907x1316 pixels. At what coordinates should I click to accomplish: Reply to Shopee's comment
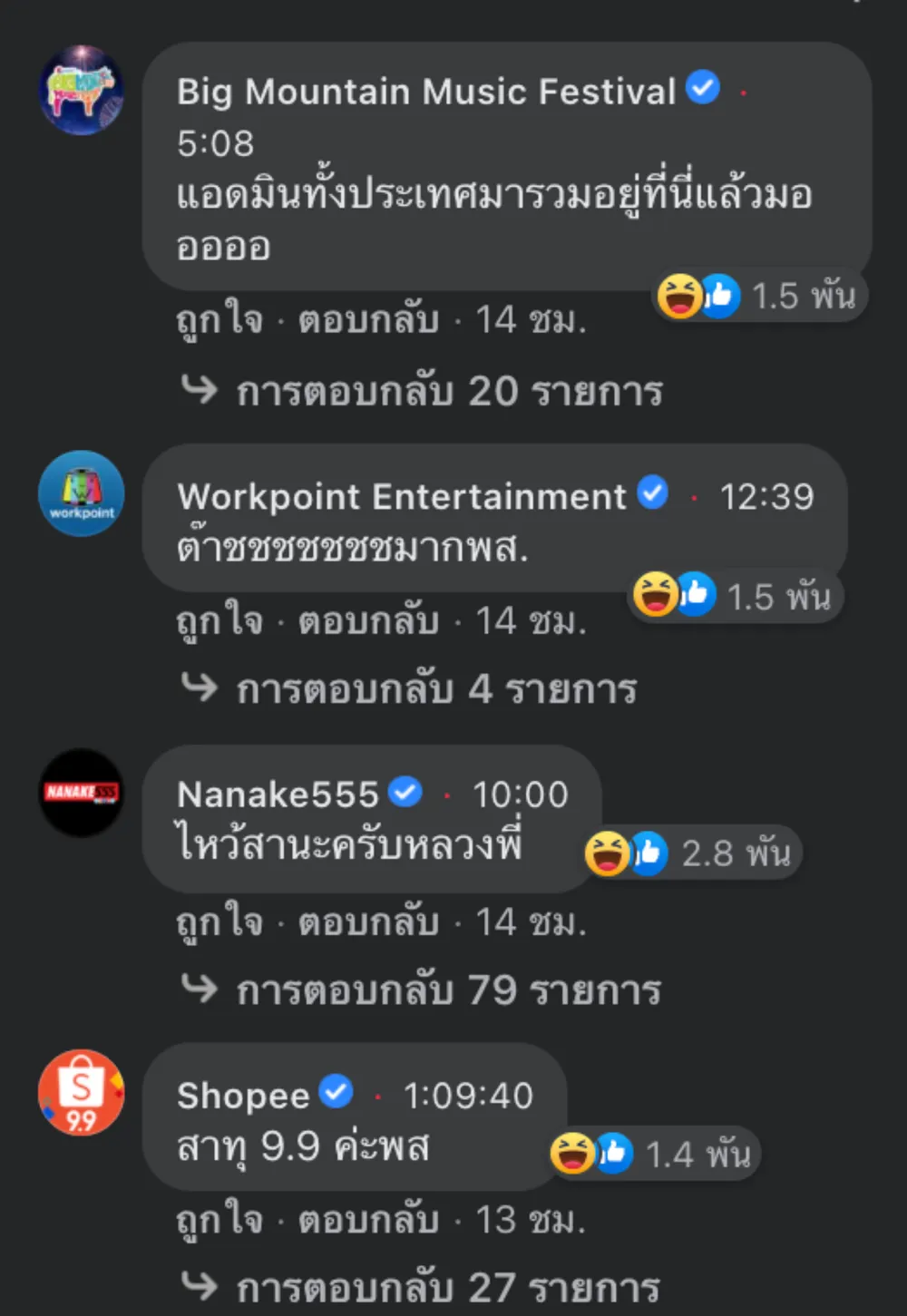tap(368, 1220)
